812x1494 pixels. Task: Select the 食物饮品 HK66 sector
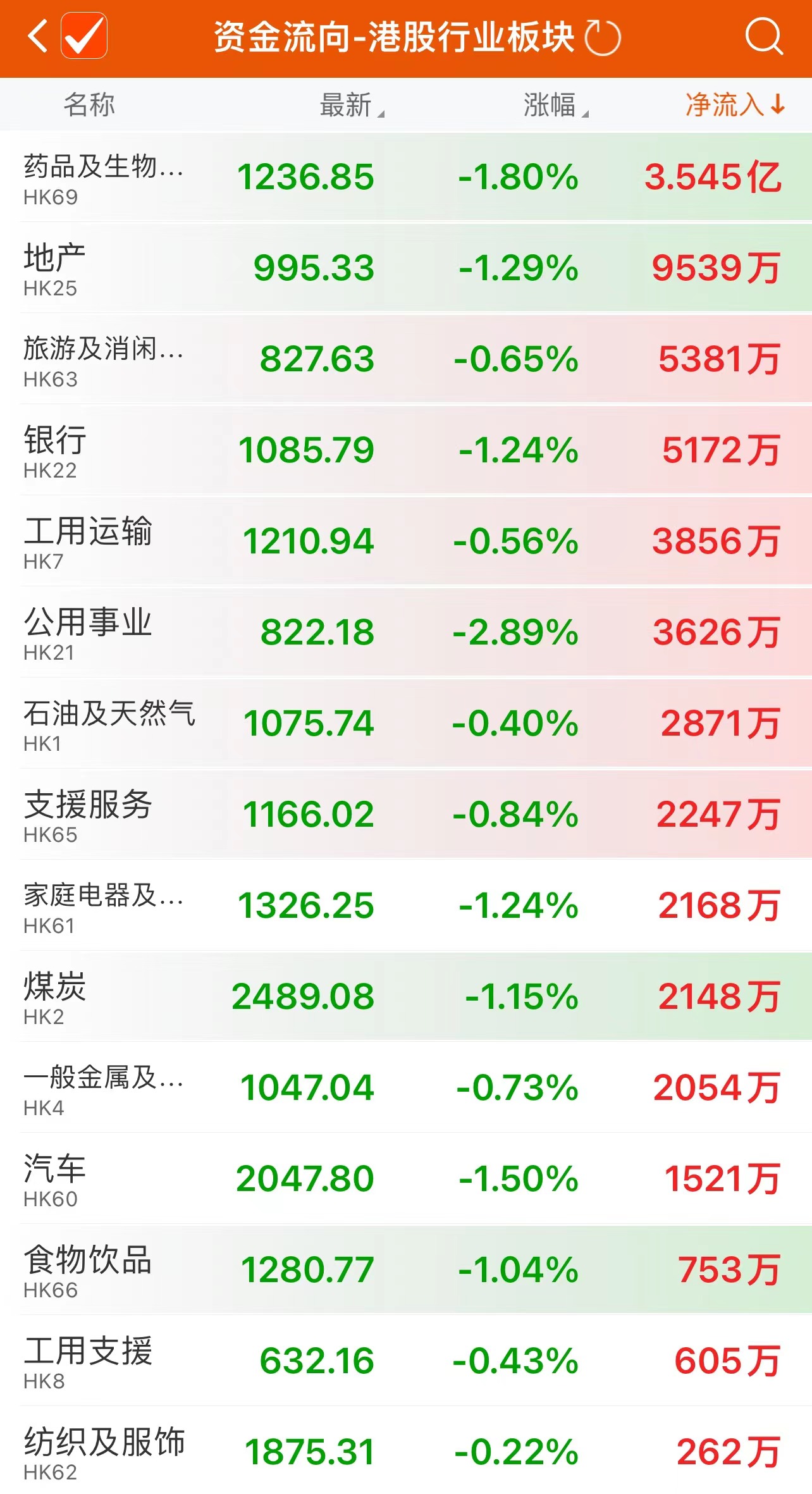(x=406, y=1270)
